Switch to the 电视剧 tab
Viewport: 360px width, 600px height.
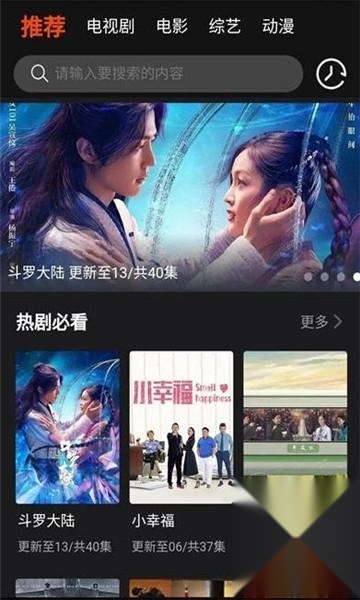pyautogui.click(x=111, y=27)
